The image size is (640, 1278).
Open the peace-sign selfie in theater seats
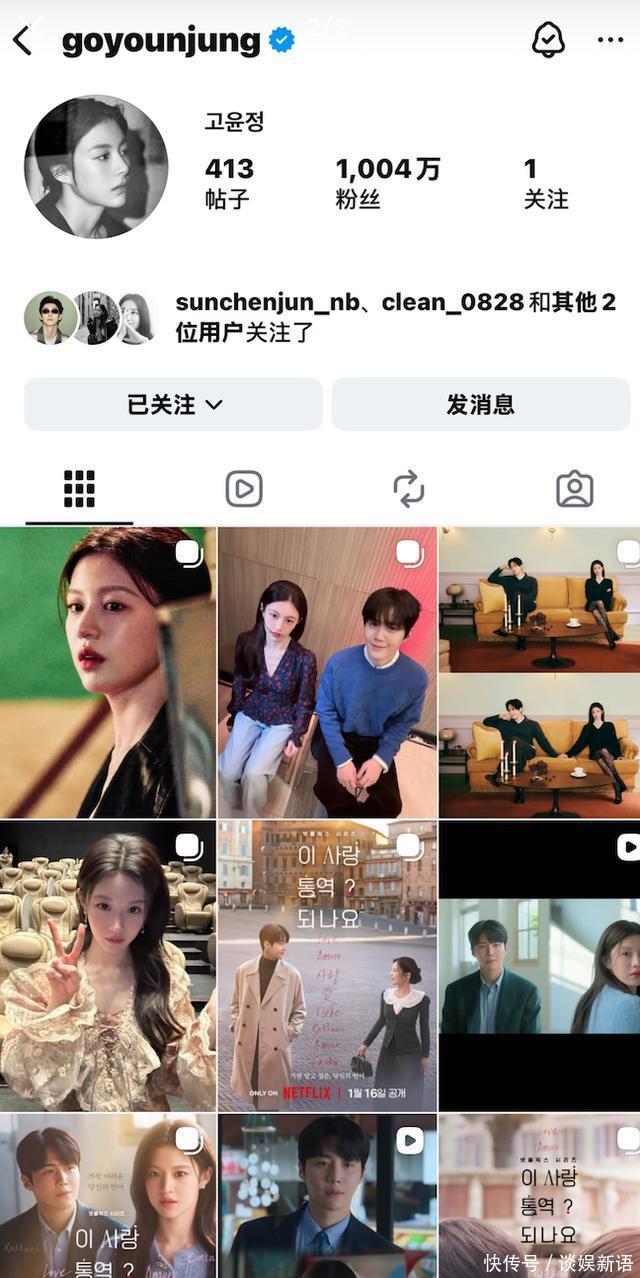pos(107,966)
